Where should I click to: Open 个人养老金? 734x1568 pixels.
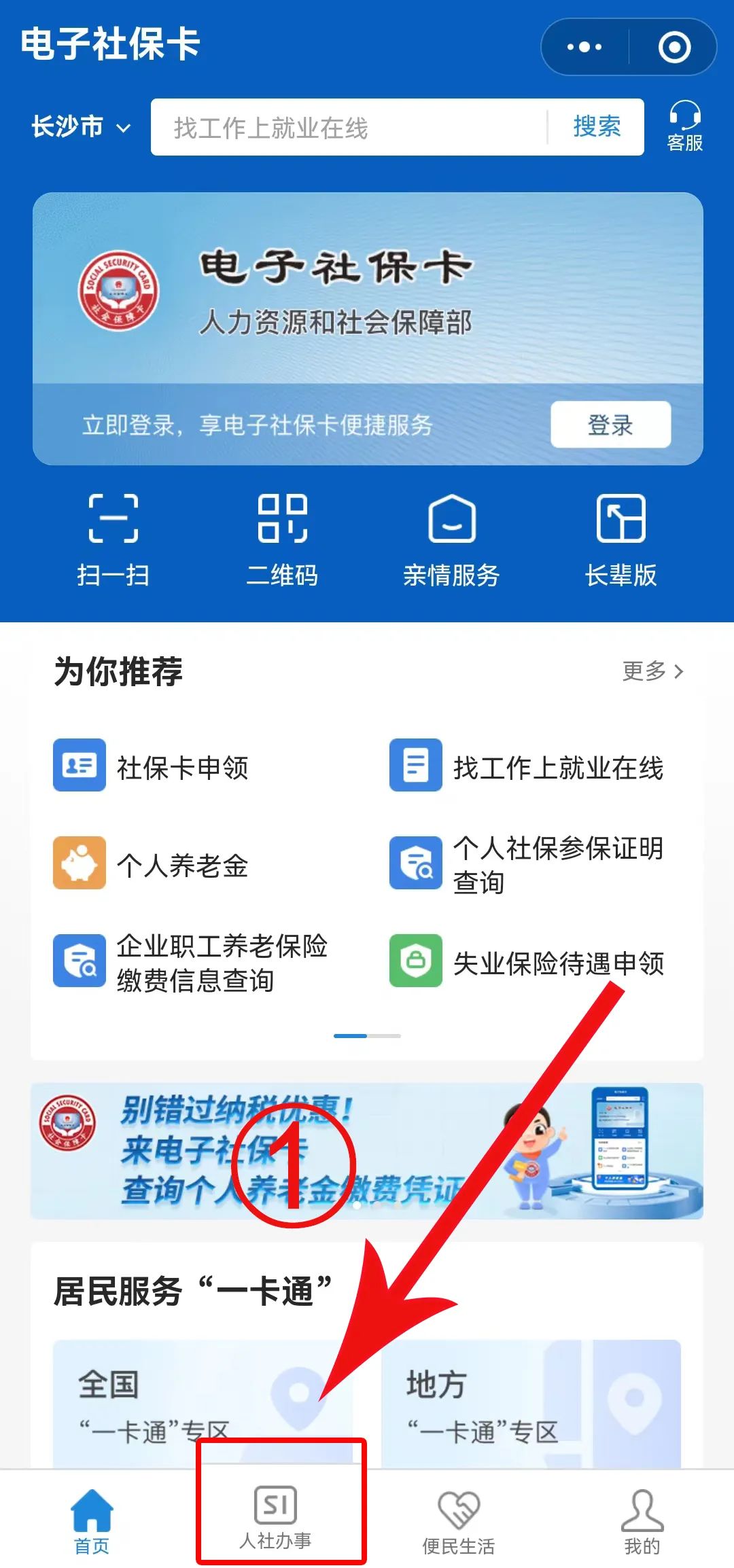tap(151, 863)
